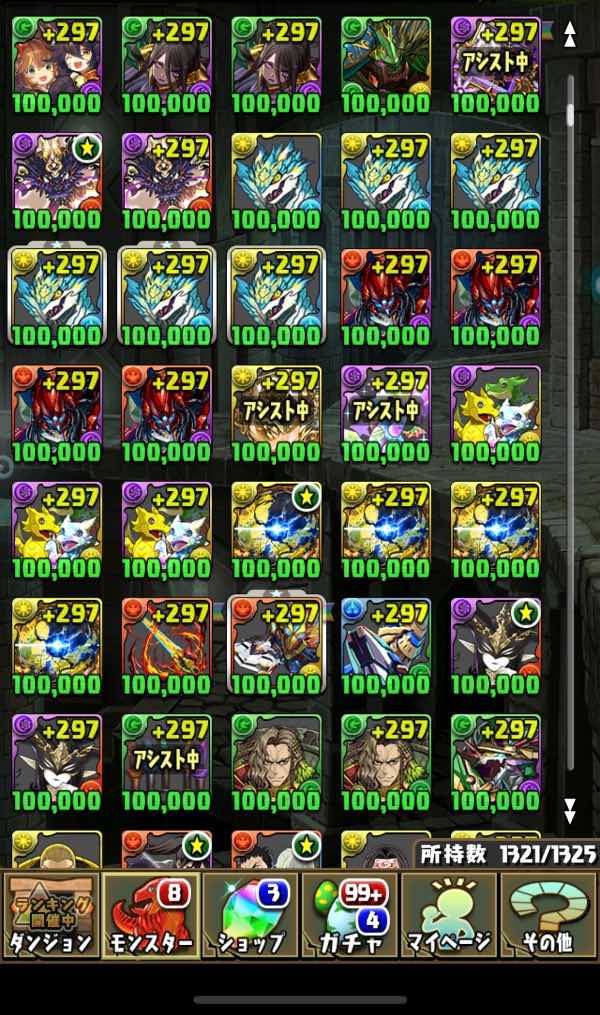Viewport: 600px width, 1015px height.
Task: Open the その他 menu tab
Action: tap(548, 915)
